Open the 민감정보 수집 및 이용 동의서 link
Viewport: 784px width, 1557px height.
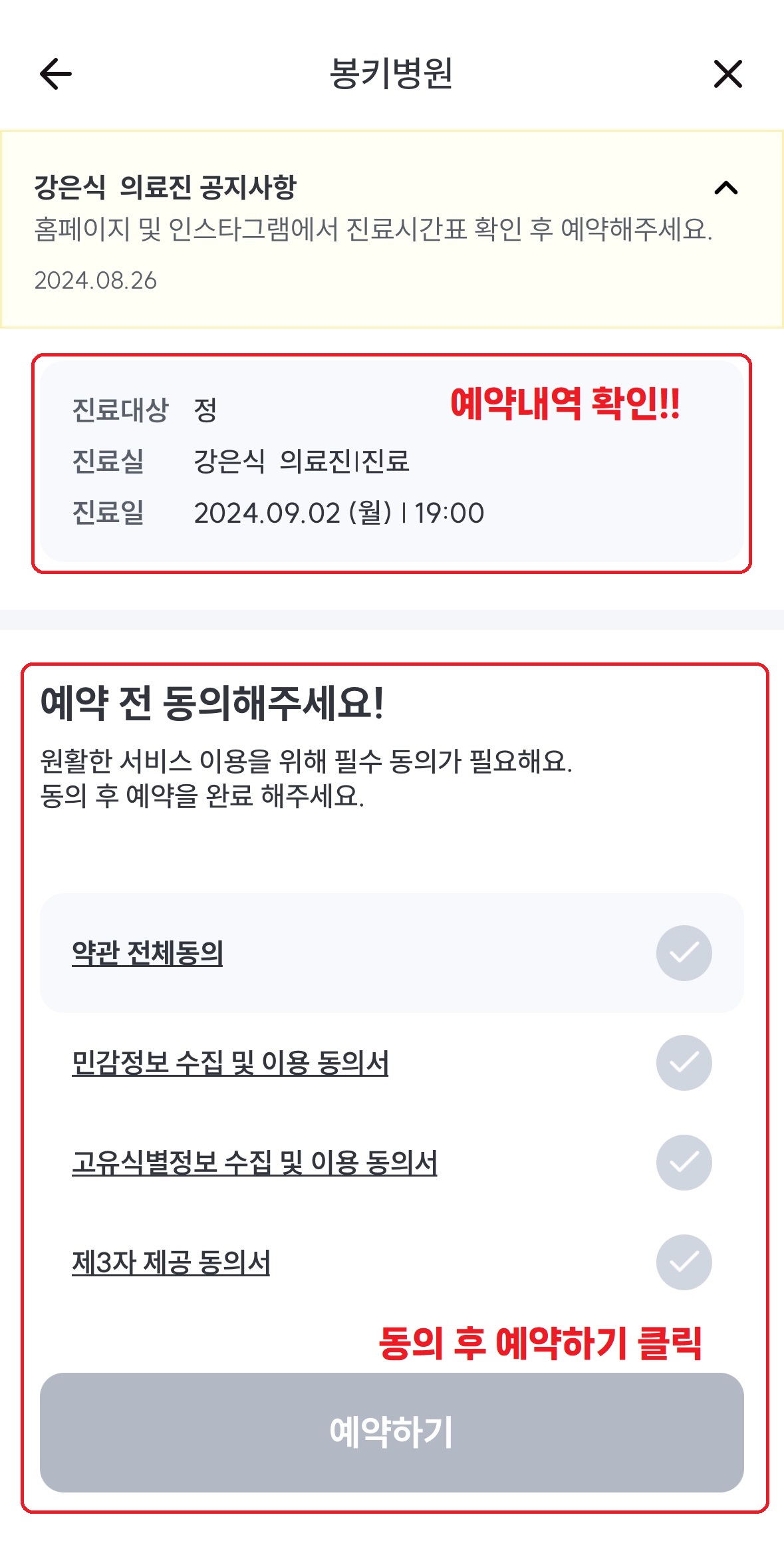pyautogui.click(x=229, y=1062)
